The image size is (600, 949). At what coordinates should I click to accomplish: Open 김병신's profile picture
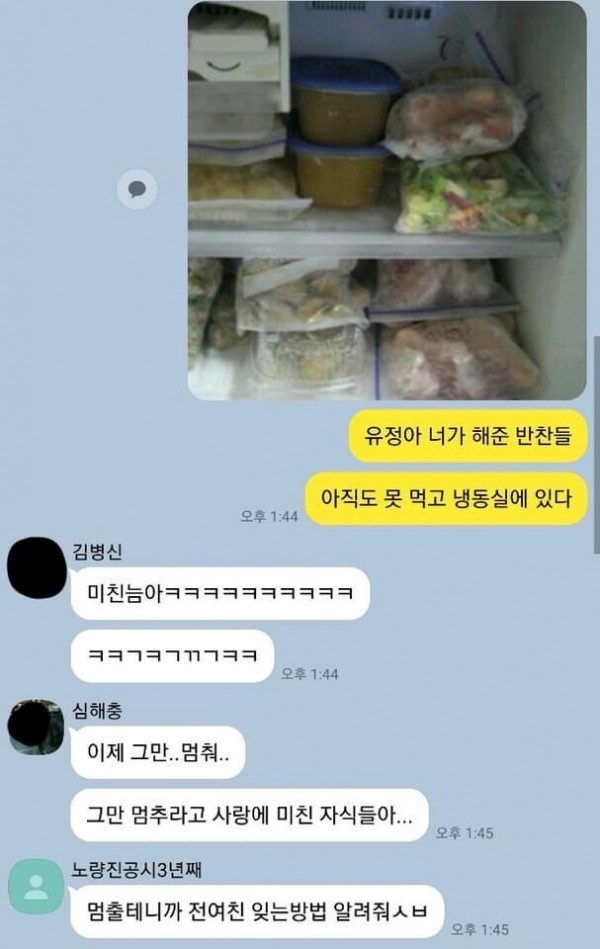pyautogui.click(x=34, y=568)
